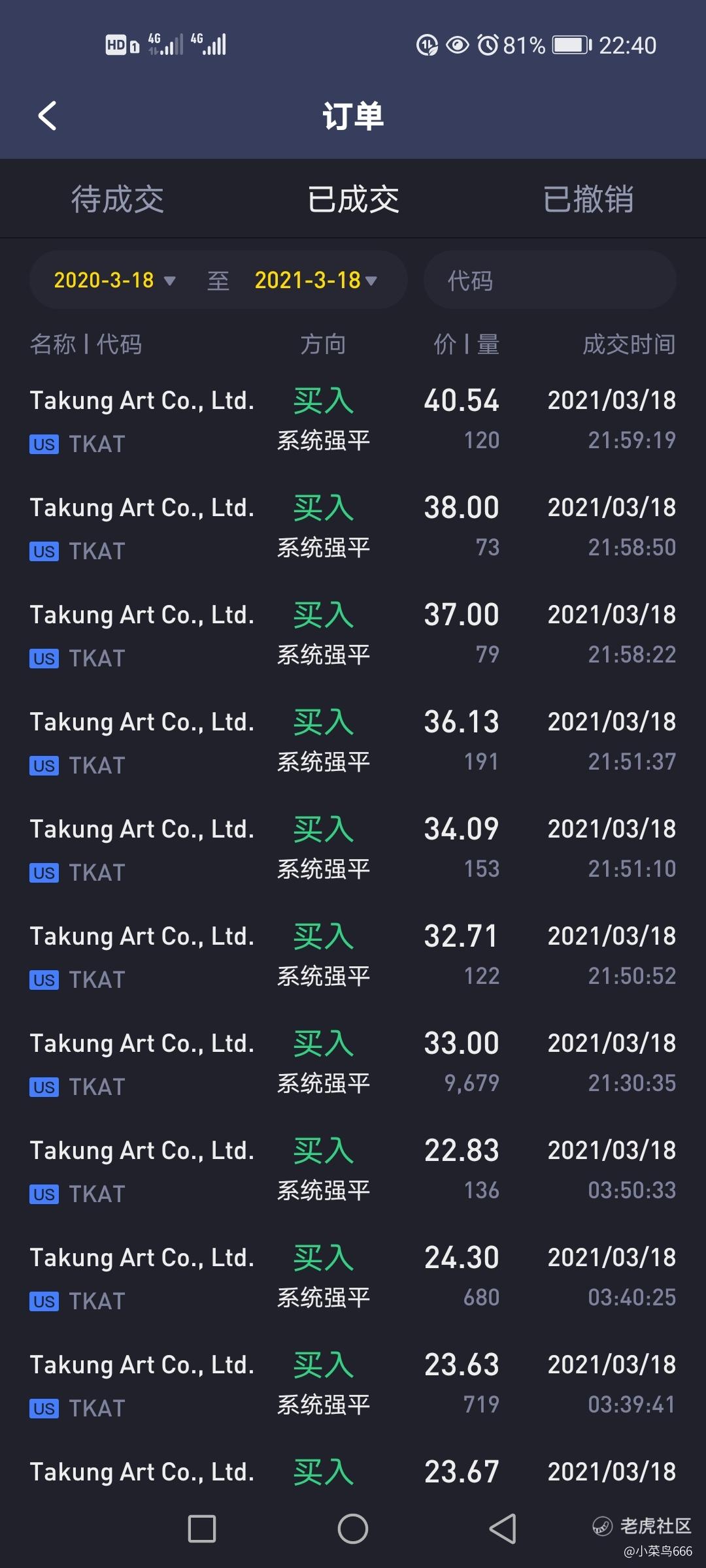Open the end date 2021-3-18 picker
Image resolution: width=706 pixels, height=1568 pixels.
(x=316, y=280)
